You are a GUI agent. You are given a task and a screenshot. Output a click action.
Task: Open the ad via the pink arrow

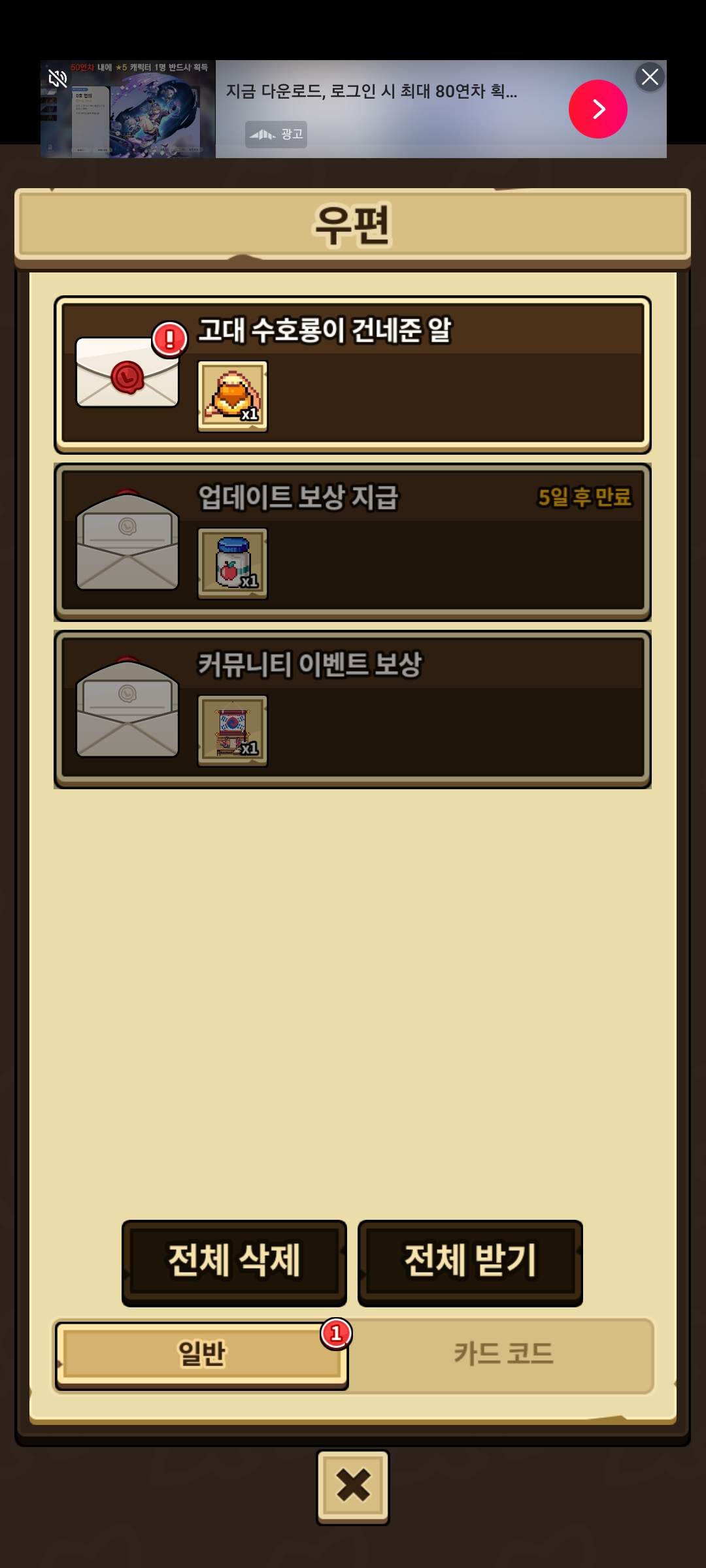[x=597, y=109]
